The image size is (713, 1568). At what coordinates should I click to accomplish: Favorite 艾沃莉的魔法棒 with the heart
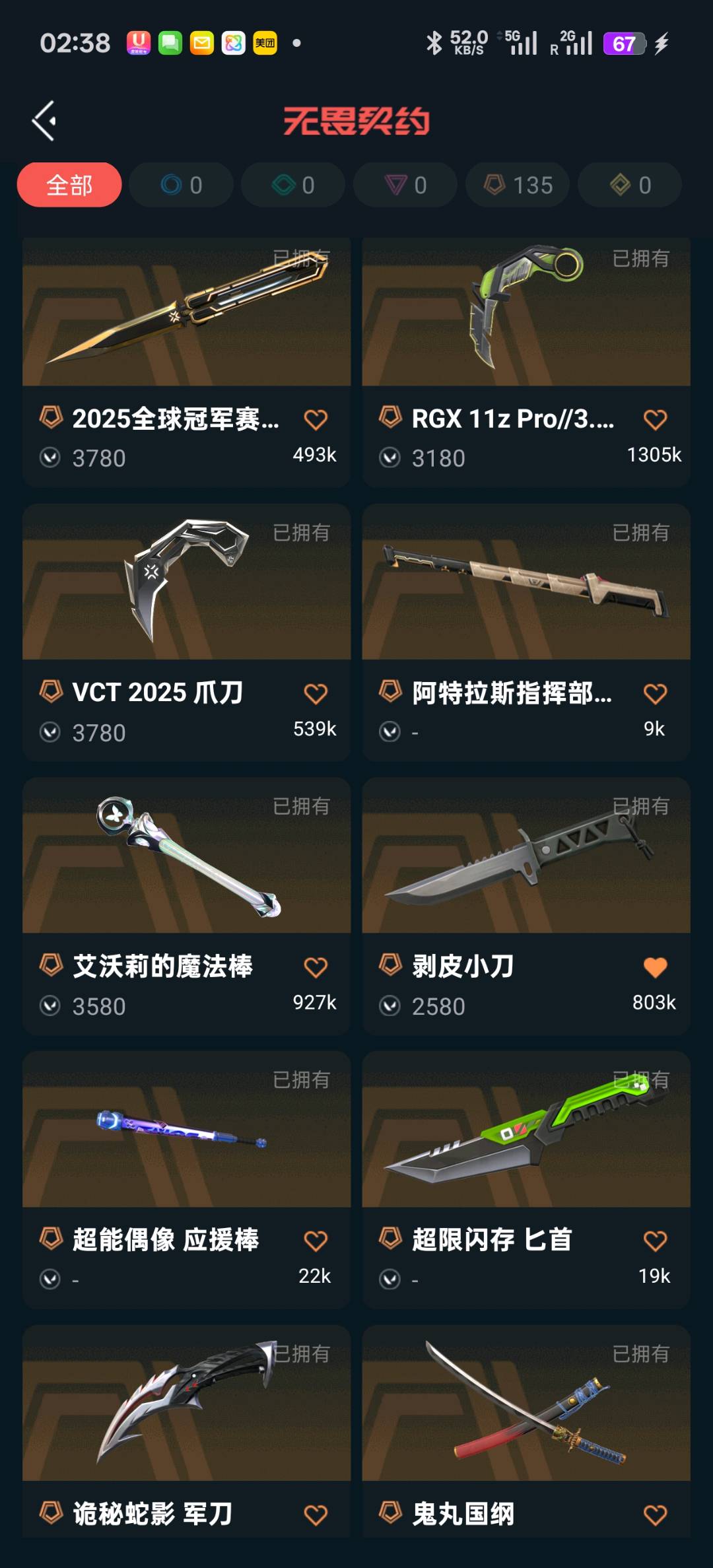[316, 968]
